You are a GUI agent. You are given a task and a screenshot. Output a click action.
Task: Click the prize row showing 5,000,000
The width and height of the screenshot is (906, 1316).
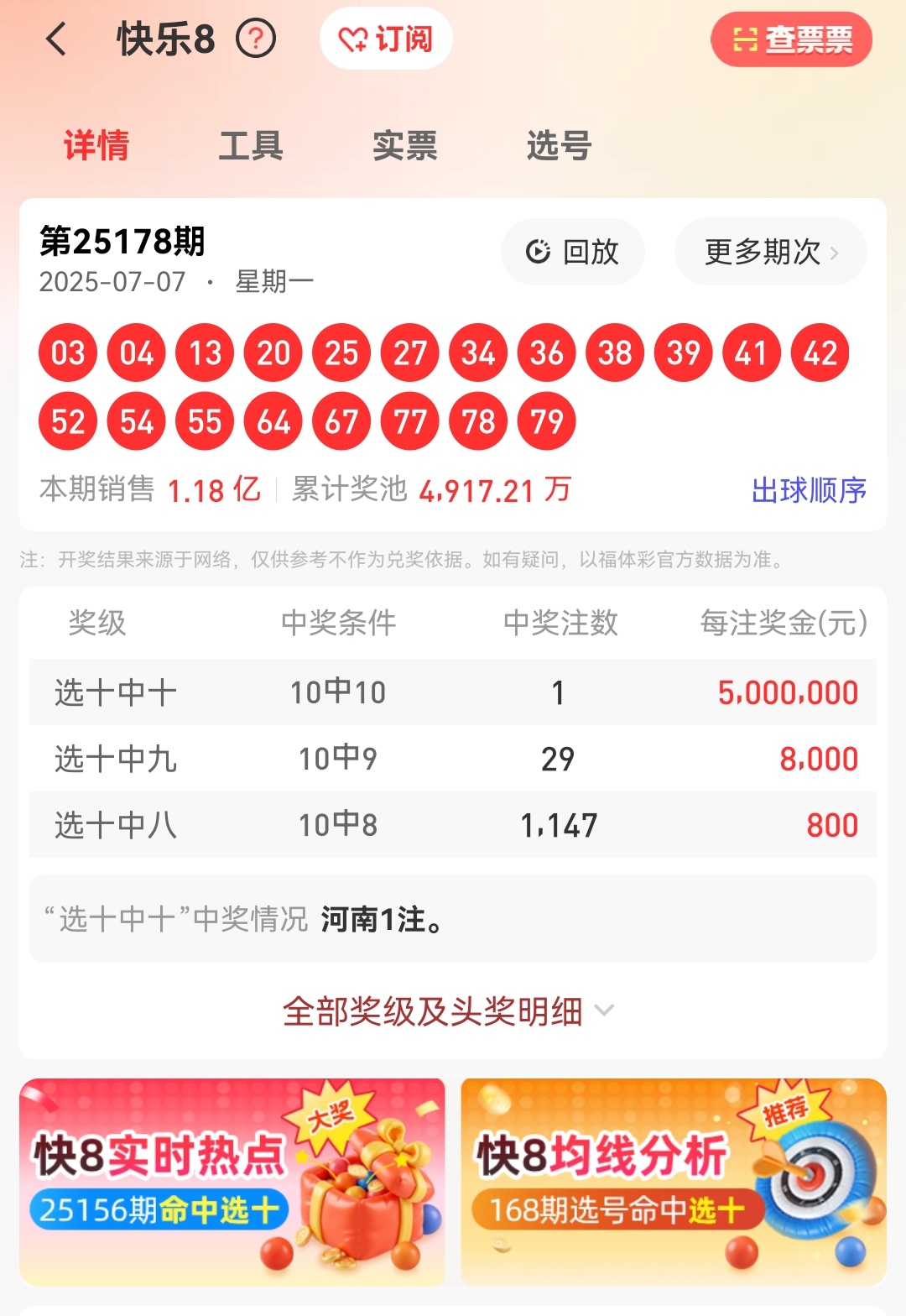pyautogui.click(x=453, y=692)
